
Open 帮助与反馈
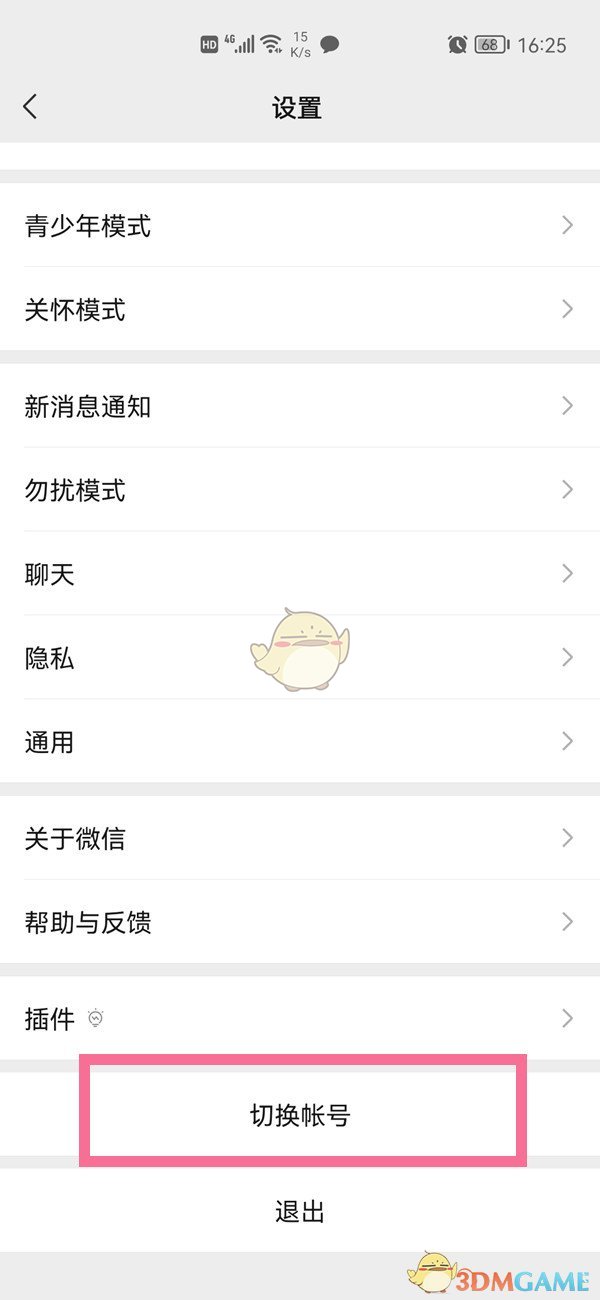click(x=300, y=923)
